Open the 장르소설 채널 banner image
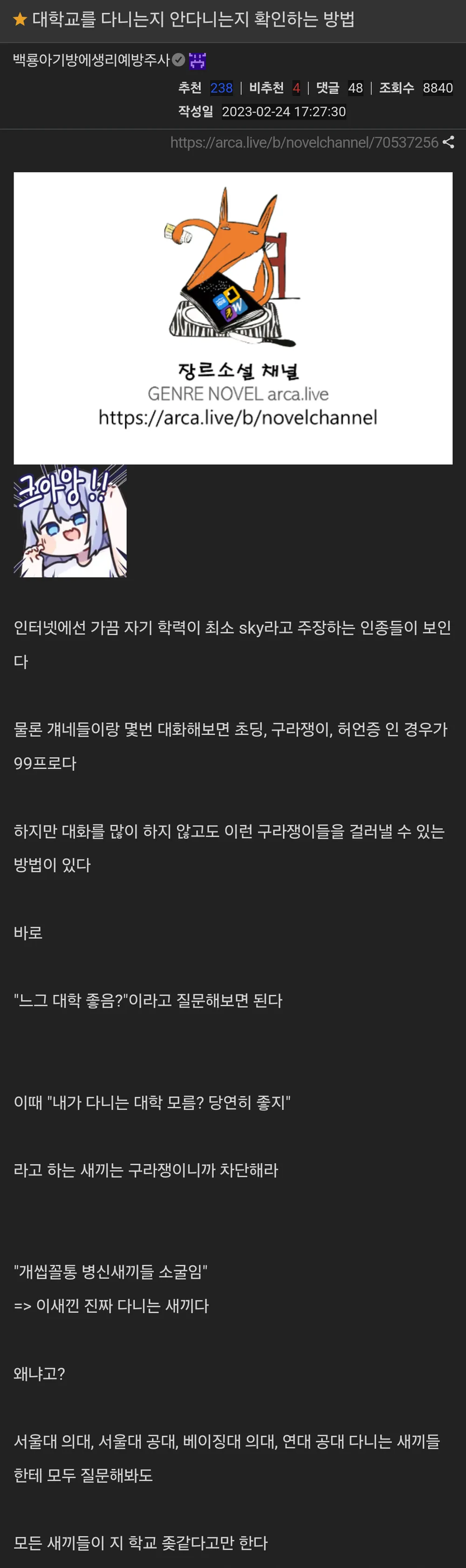 pyautogui.click(x=232, y=318)
